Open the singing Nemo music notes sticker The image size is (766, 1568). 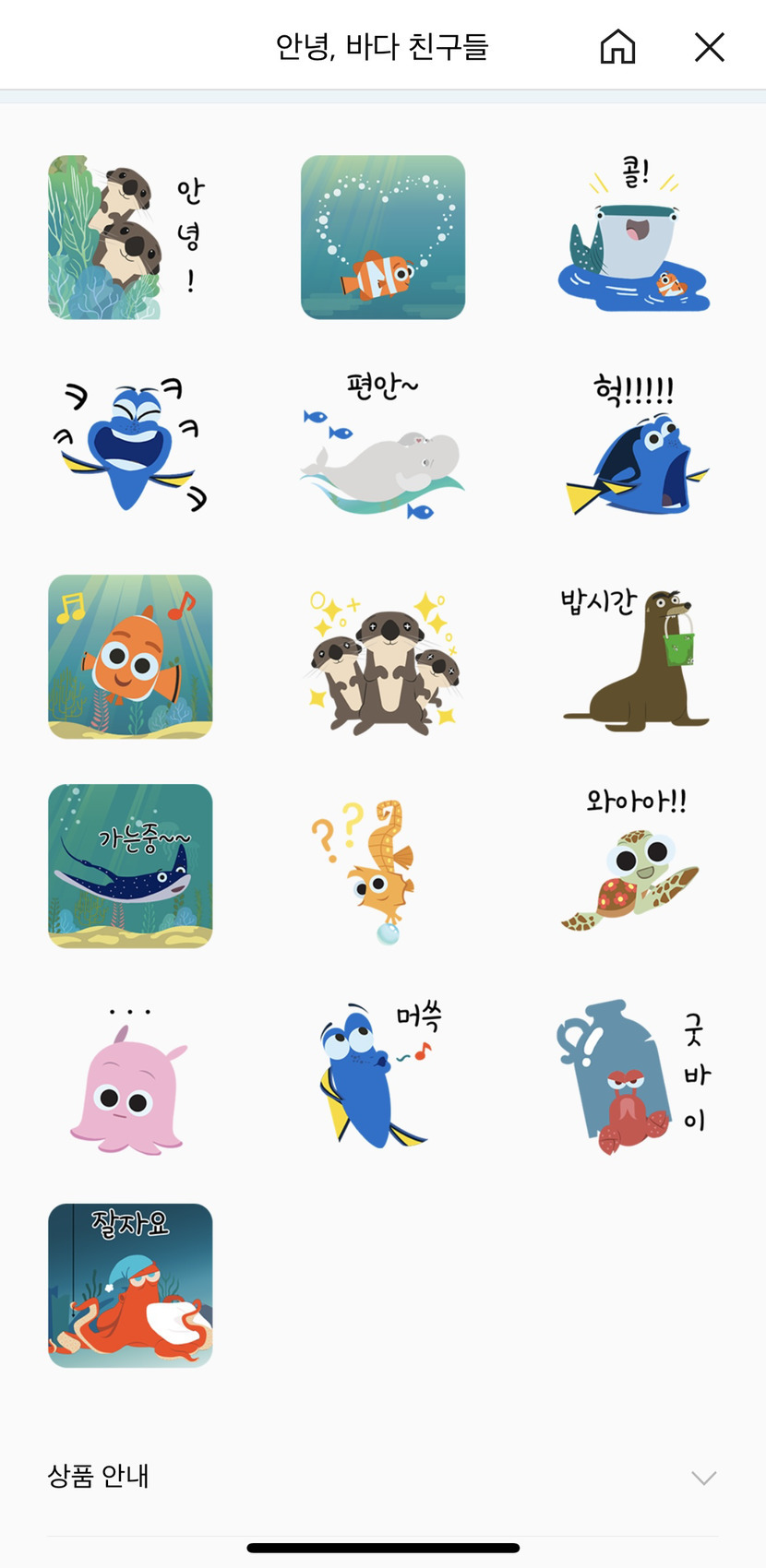(130, 656)
